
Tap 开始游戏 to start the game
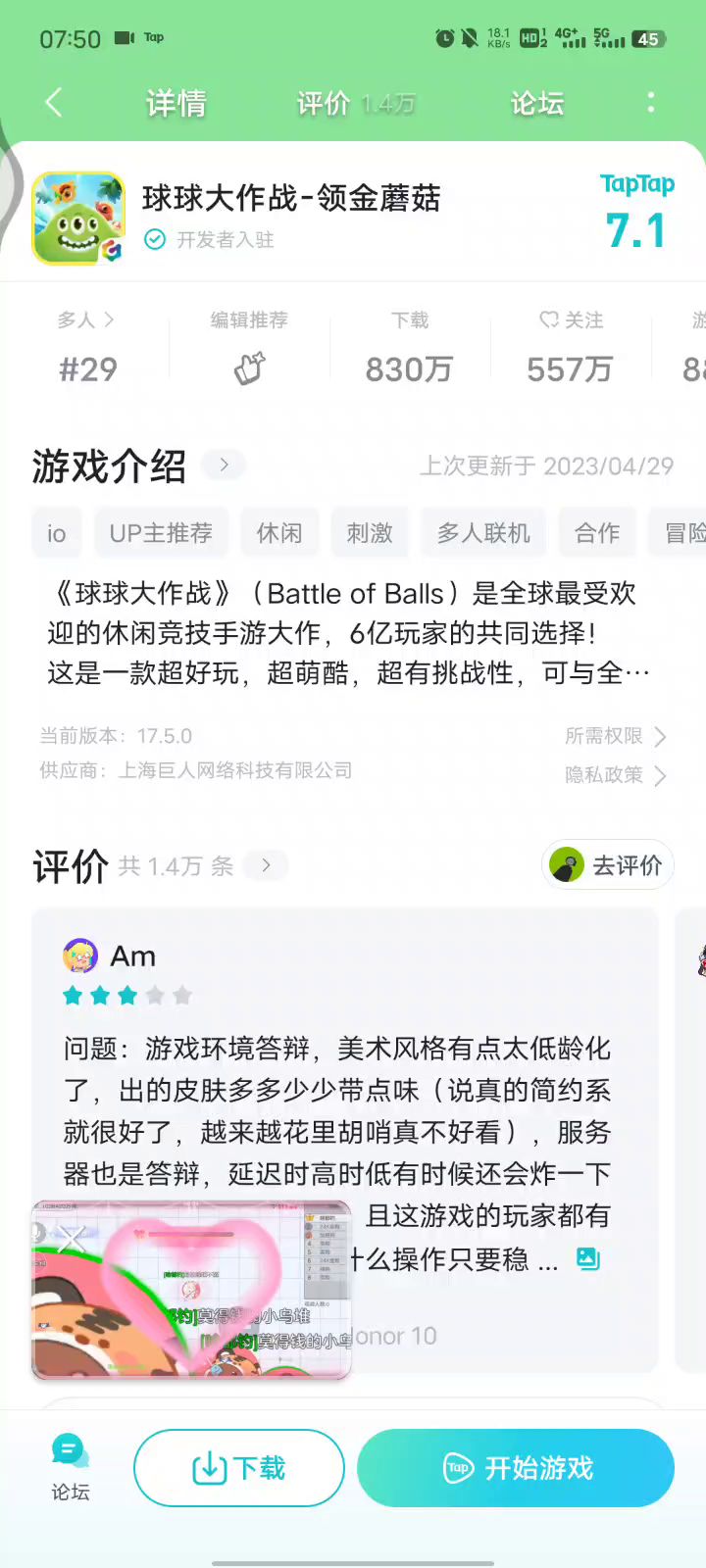pyautogui.click(x=516, y=1468)
